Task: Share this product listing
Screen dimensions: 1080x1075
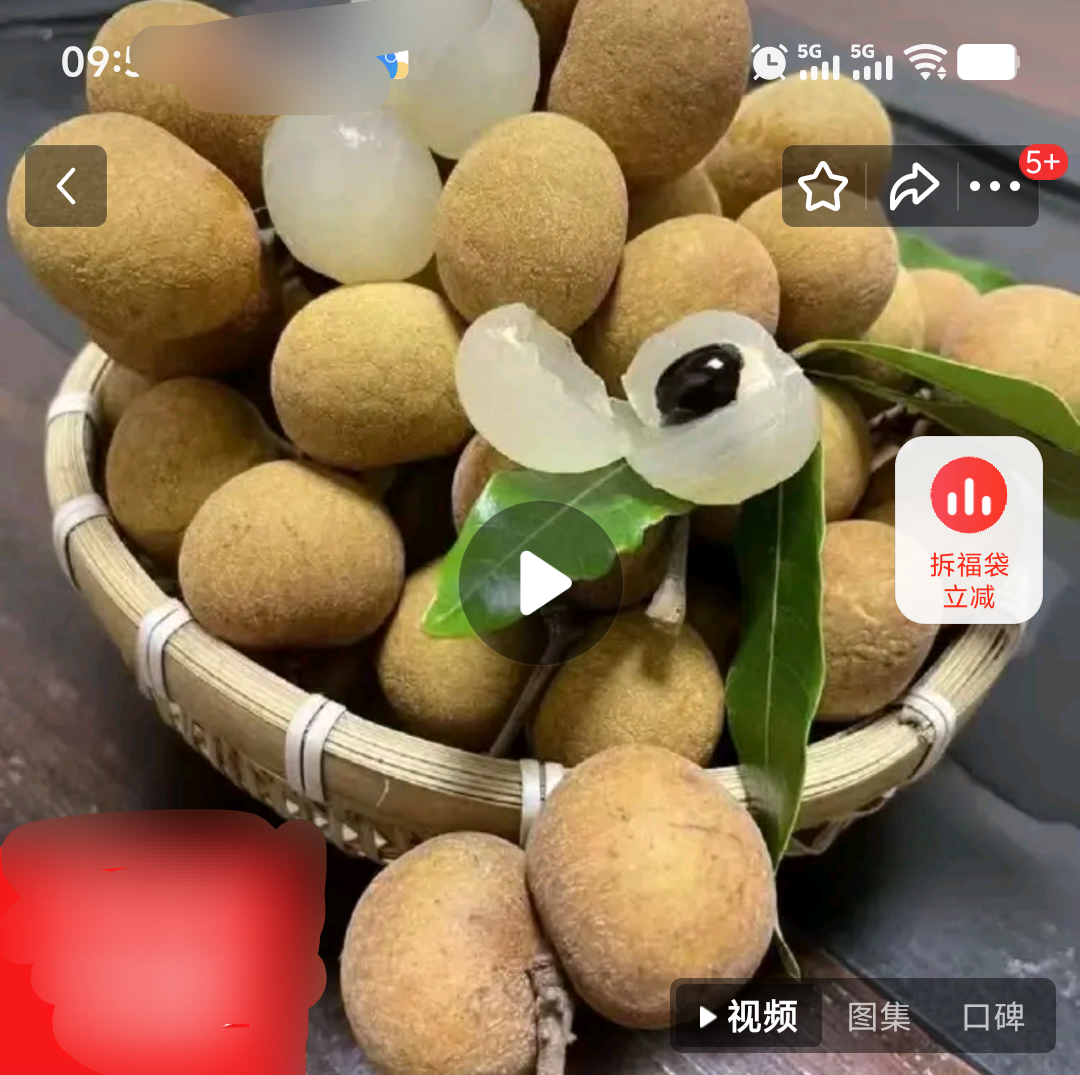Action: 914,187
